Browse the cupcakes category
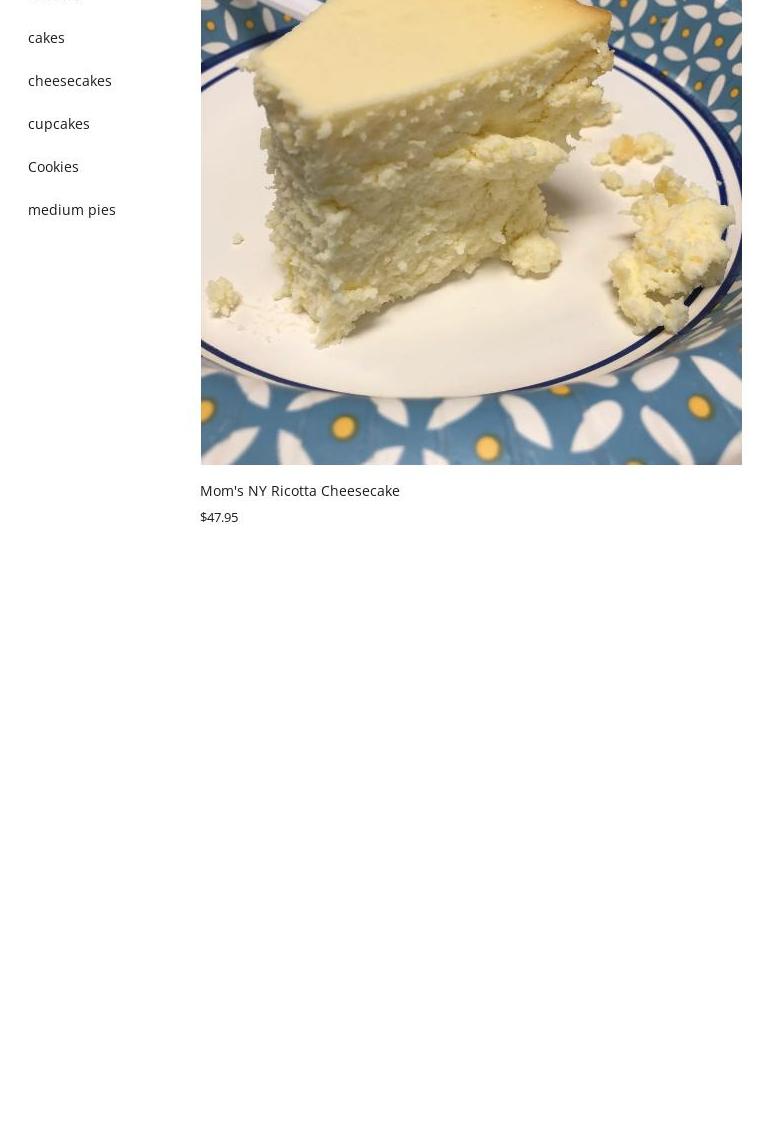 (x=59, y=124)
